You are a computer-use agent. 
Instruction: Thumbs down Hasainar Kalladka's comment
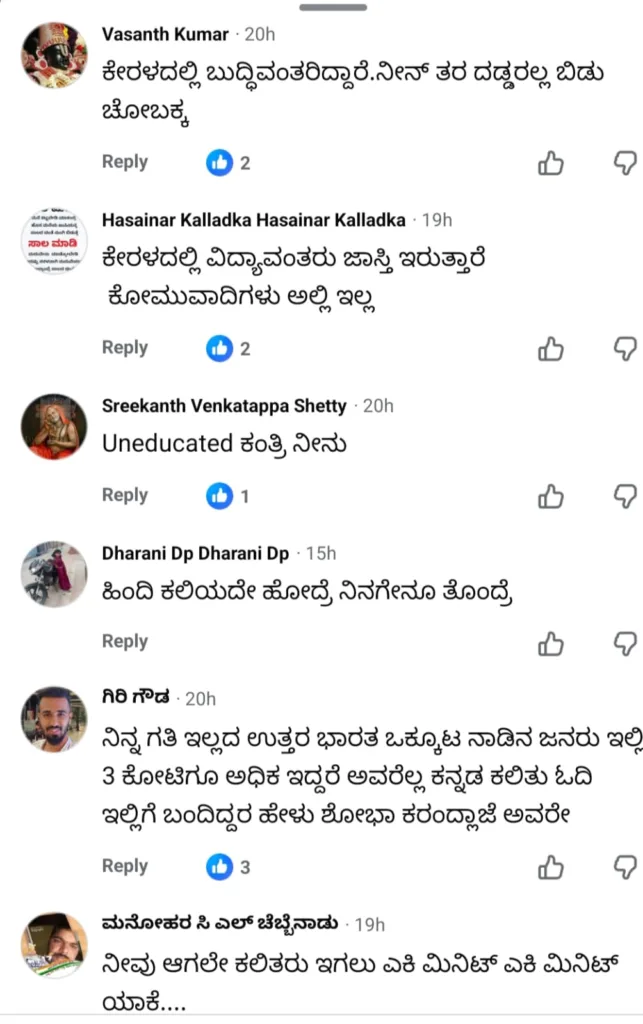coord(625,348)
